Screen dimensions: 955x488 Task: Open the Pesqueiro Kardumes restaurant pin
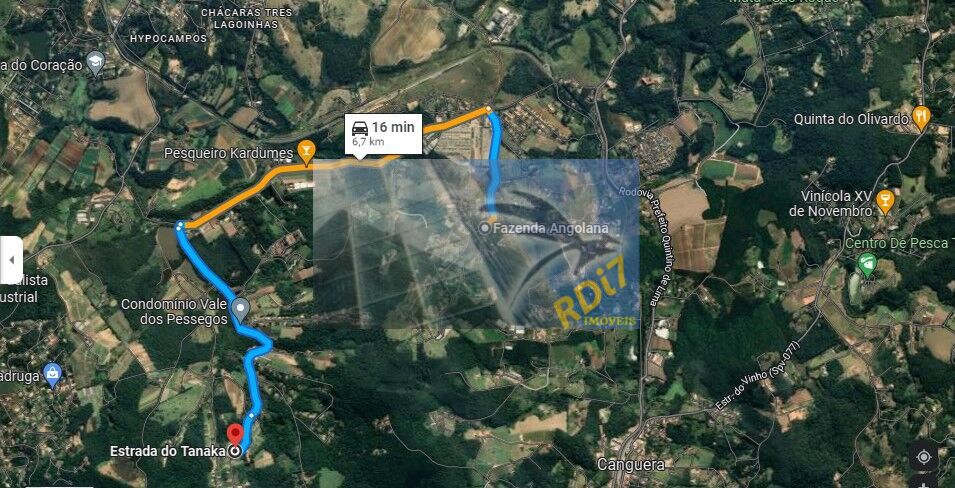tap(306, 152)
